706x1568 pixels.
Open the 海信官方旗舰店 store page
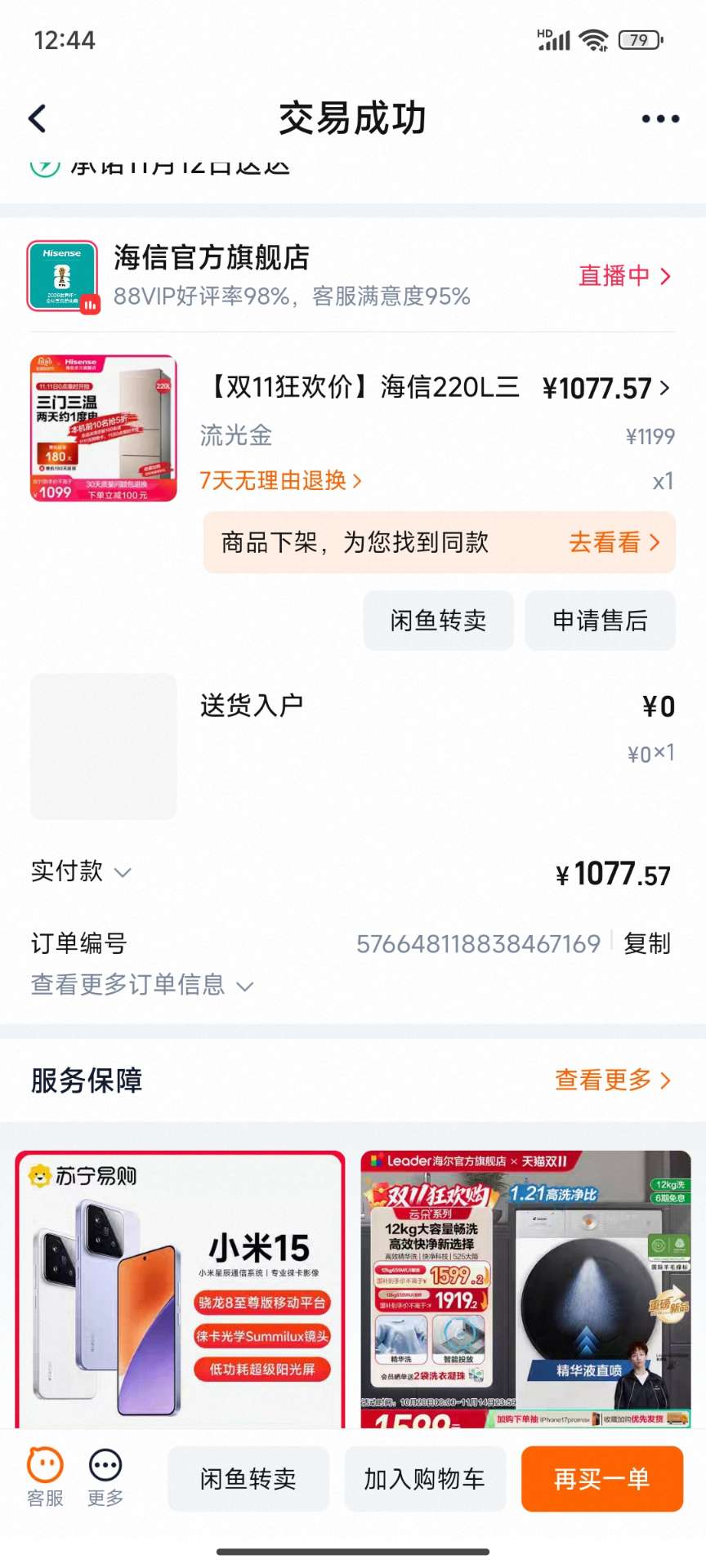211,258
